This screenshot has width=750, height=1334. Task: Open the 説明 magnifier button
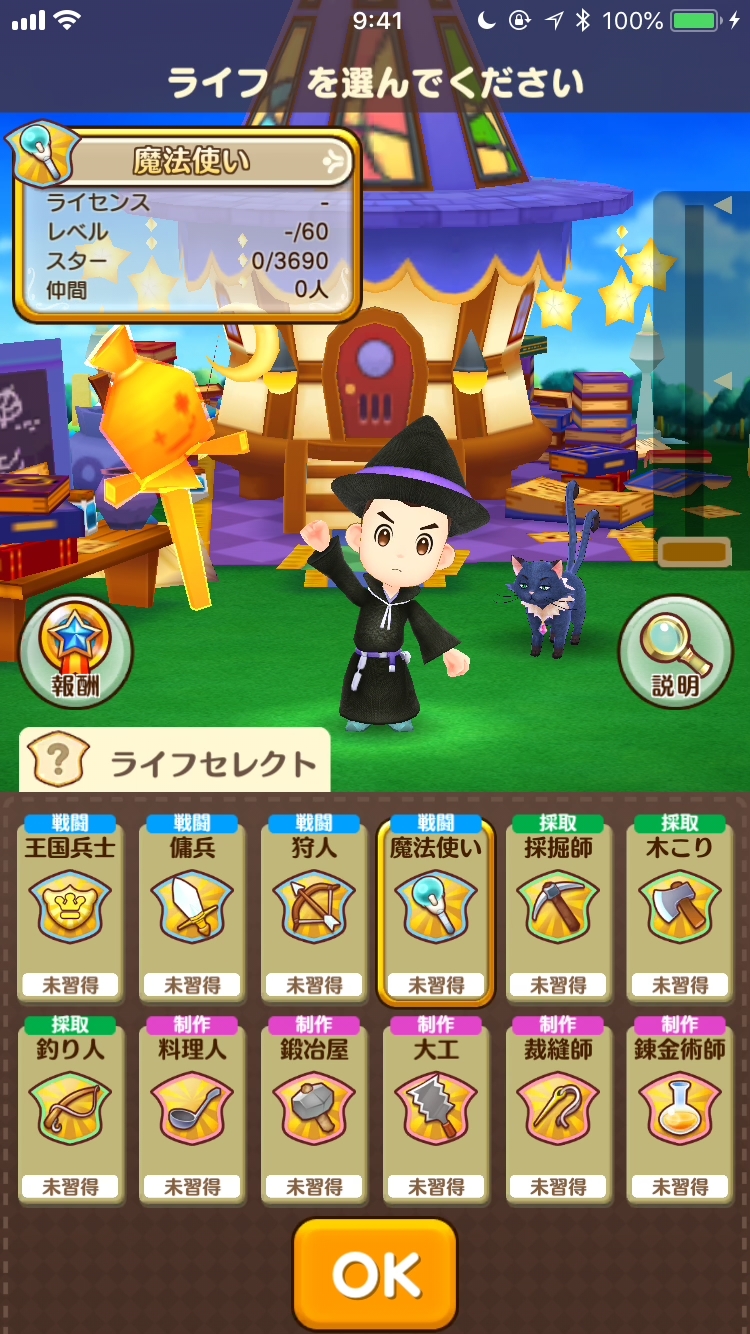click(676, 651)
